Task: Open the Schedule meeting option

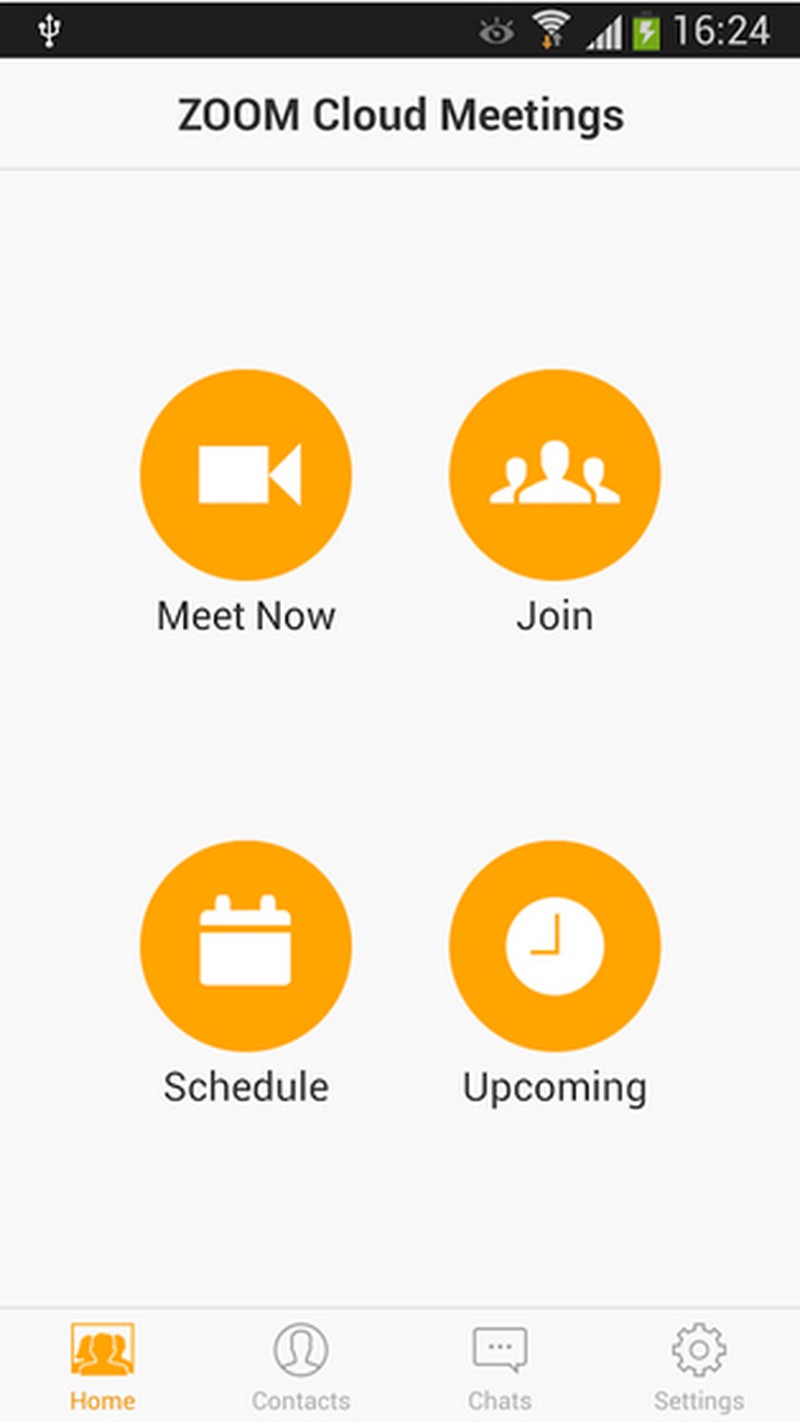Action: click(246, 946)
